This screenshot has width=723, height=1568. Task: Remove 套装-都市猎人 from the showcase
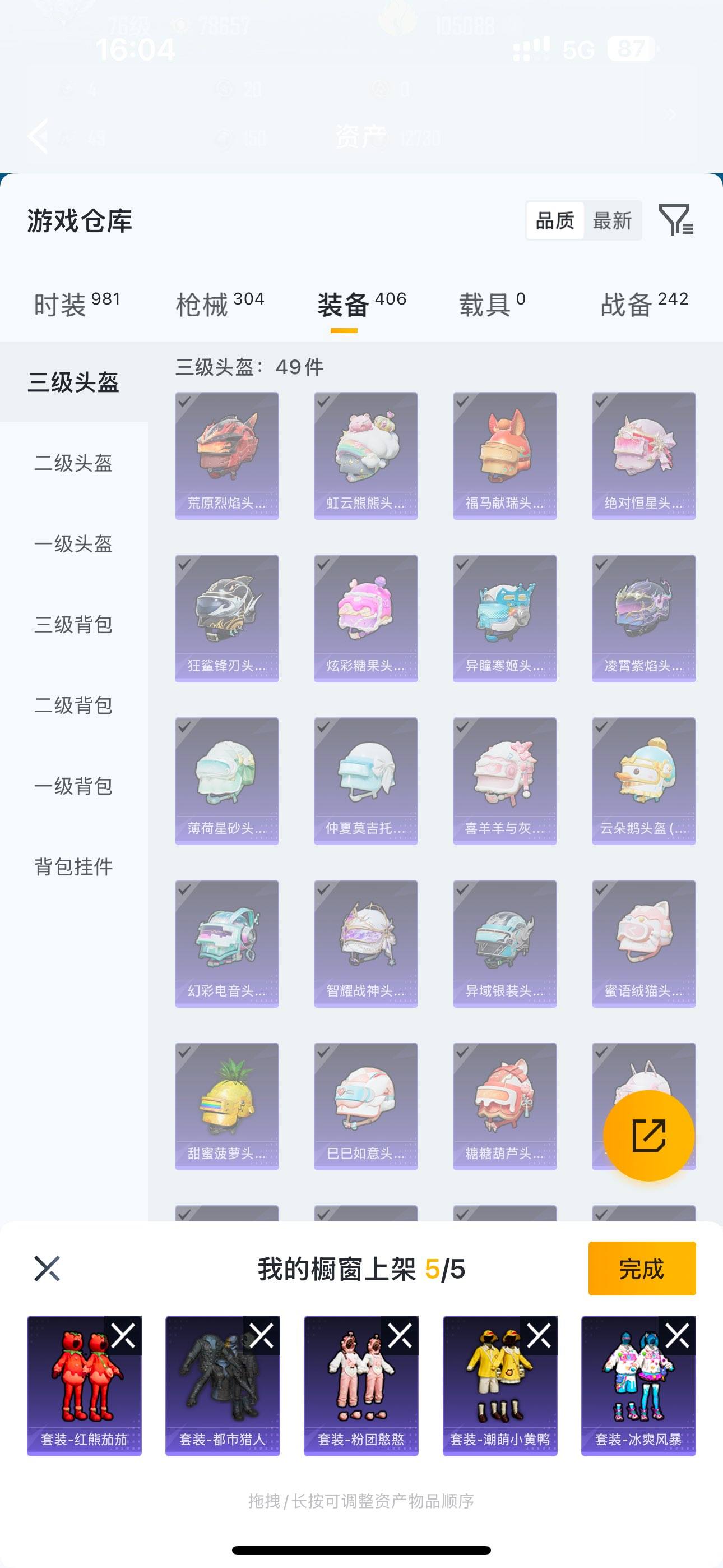coord(262,1336)
